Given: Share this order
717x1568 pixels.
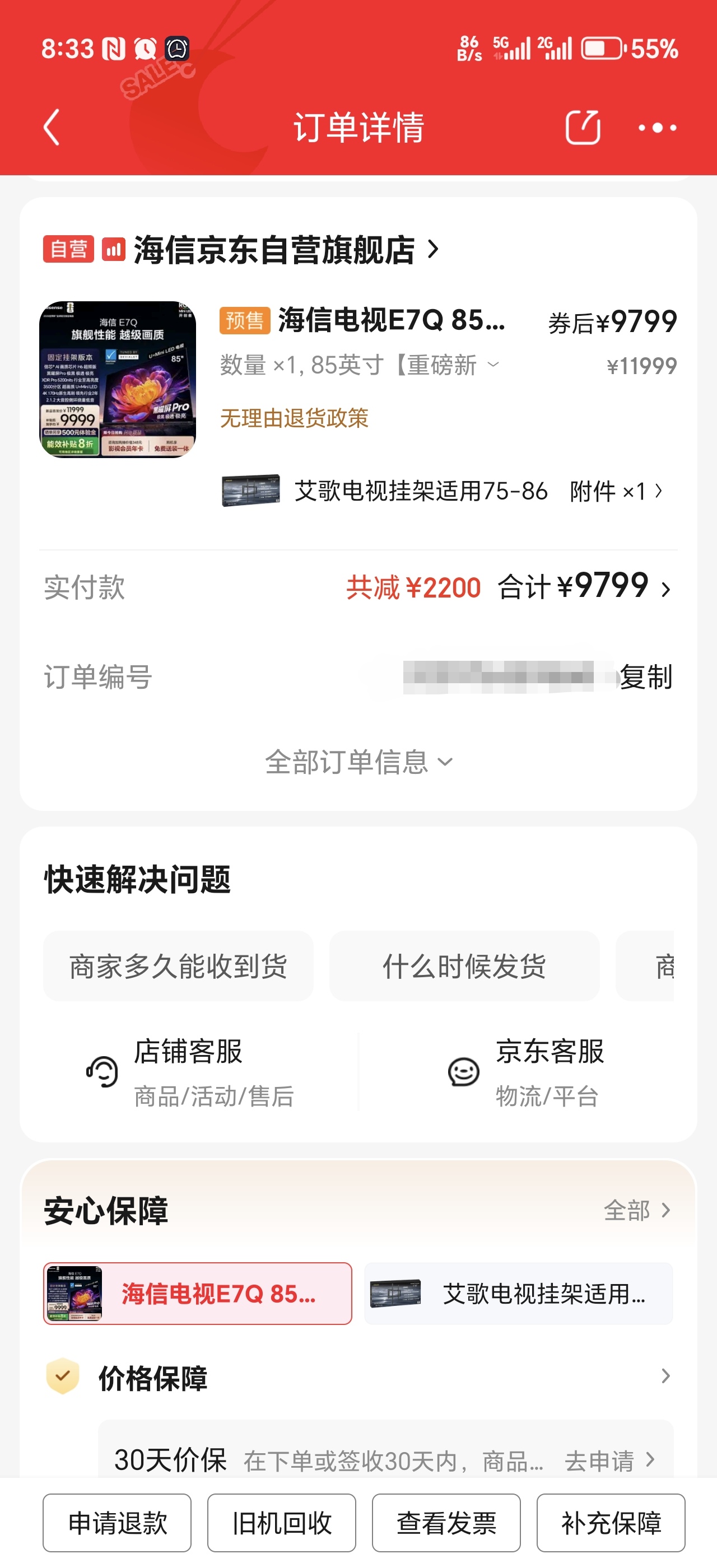Looking at the screenshot, I should pos(583,127).
